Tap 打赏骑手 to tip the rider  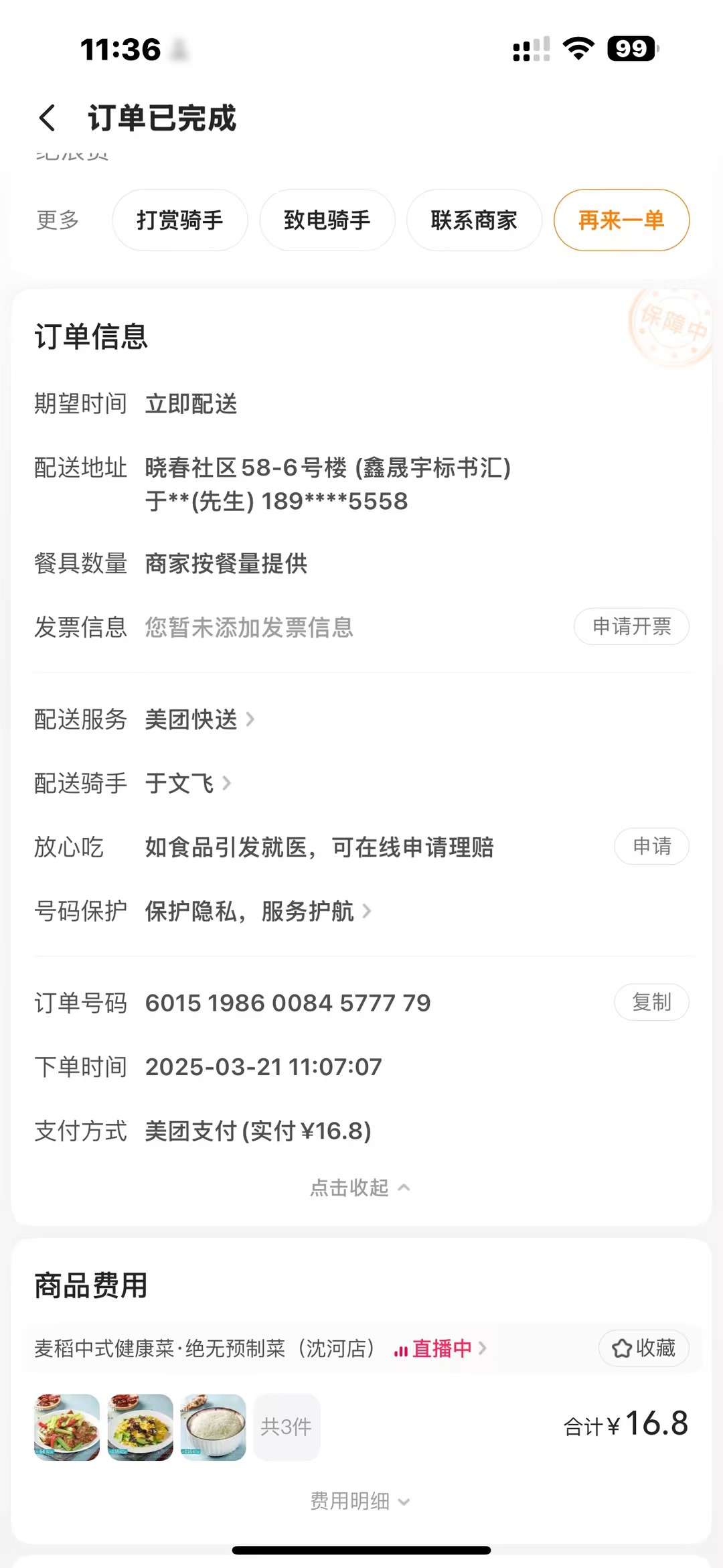point(179,220)
